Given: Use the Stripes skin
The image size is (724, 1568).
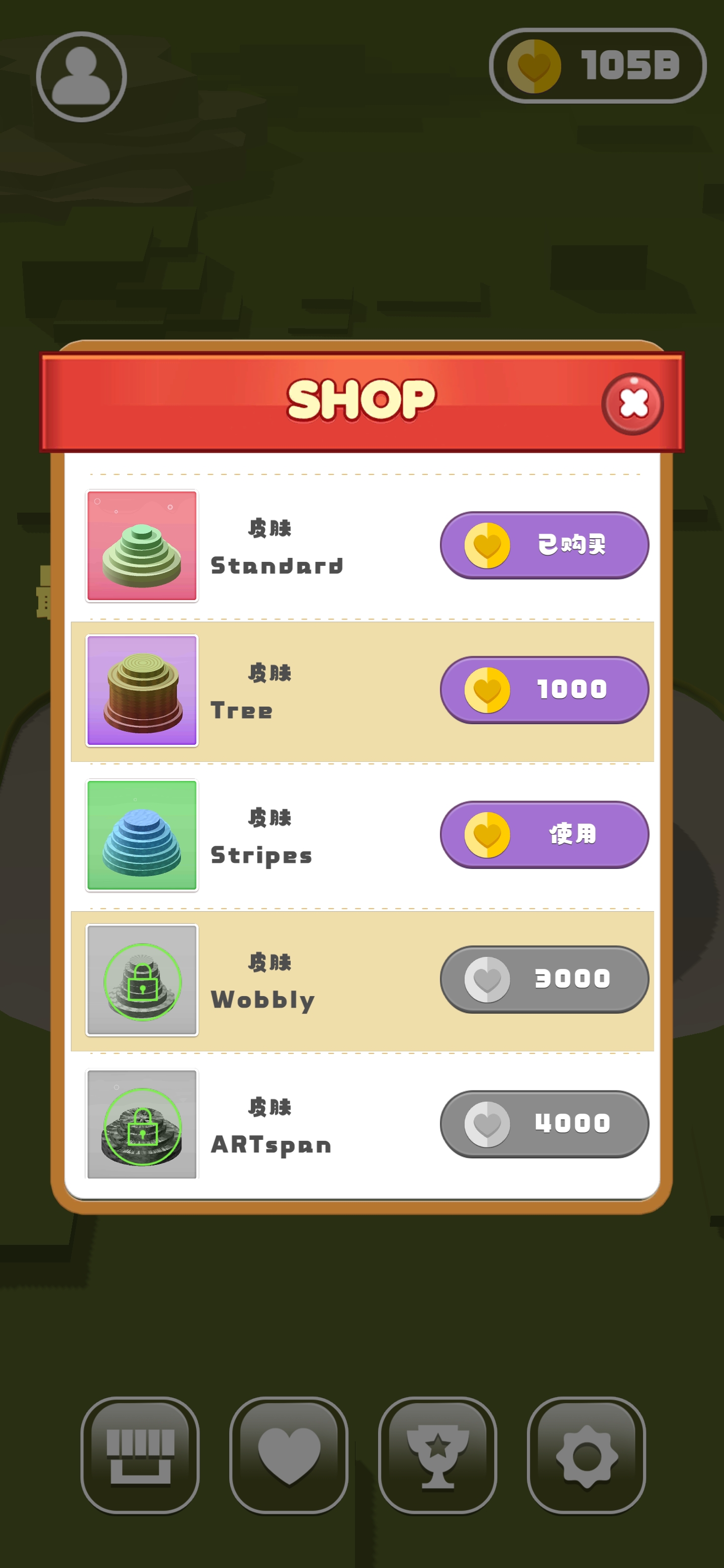Looking at the screenshot, I should pyautogui.click(x=545, y=835).
